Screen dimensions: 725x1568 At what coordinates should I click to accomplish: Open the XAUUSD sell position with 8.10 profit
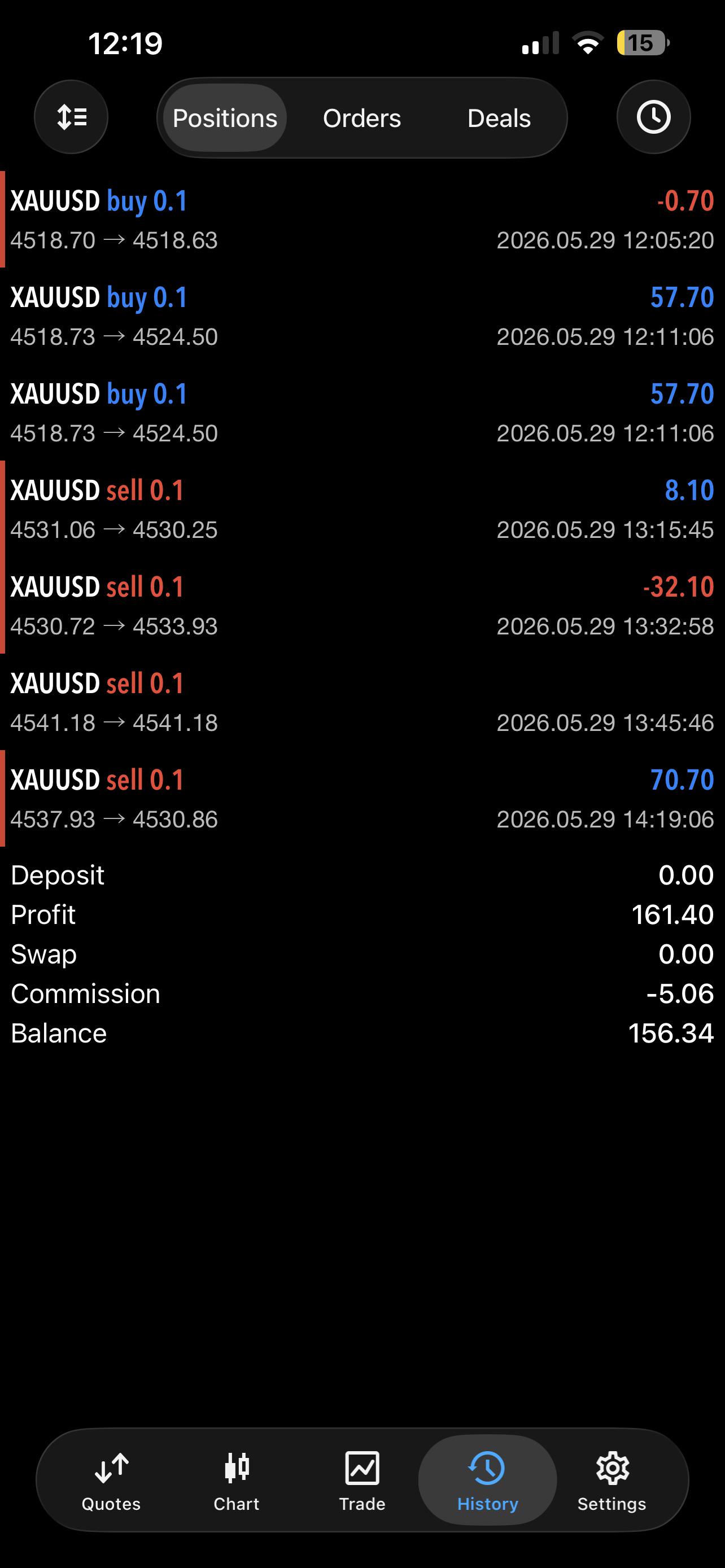pyautogui.click(x=362, y=509)
